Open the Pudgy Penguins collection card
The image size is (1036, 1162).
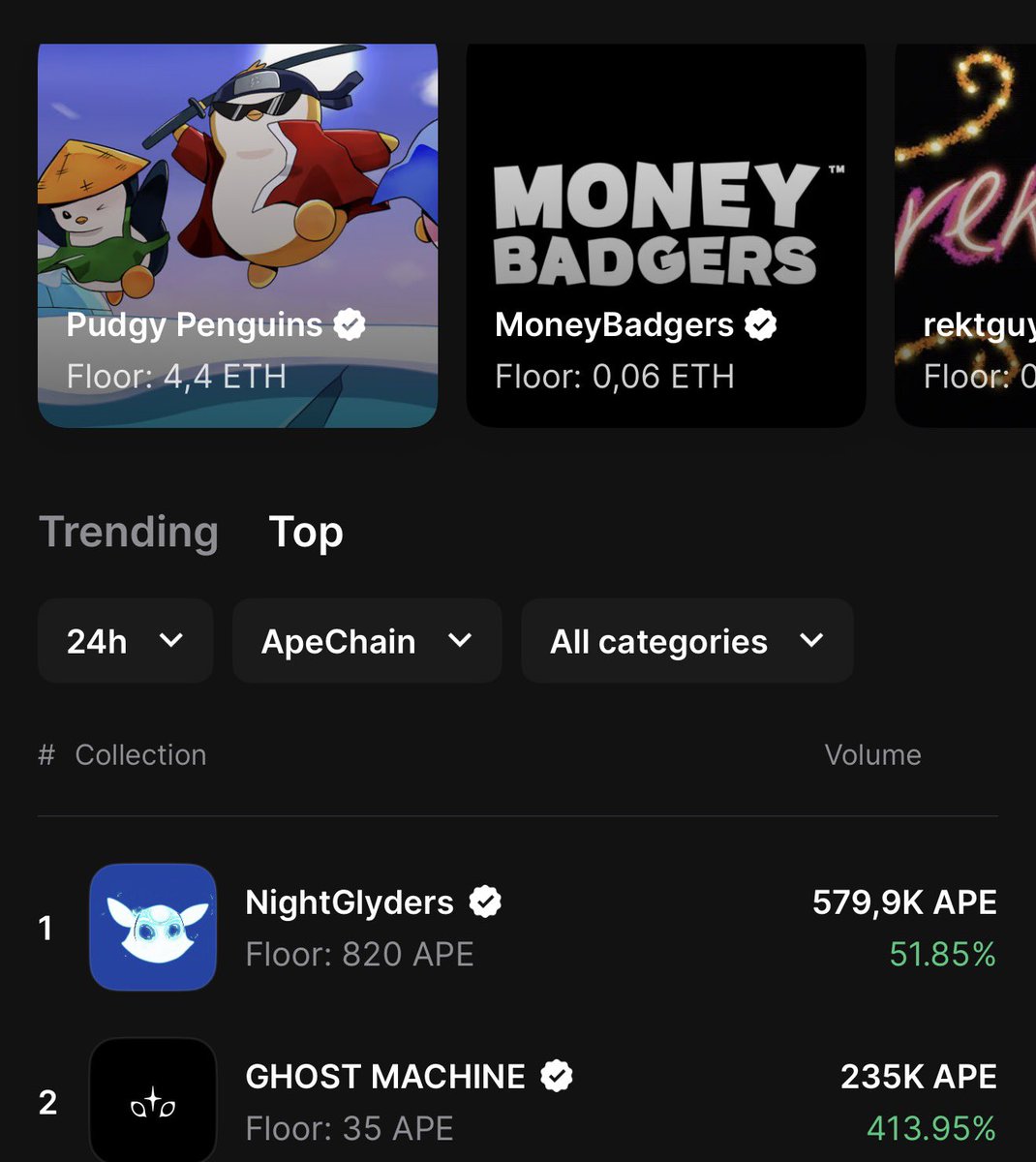(237, 232)
